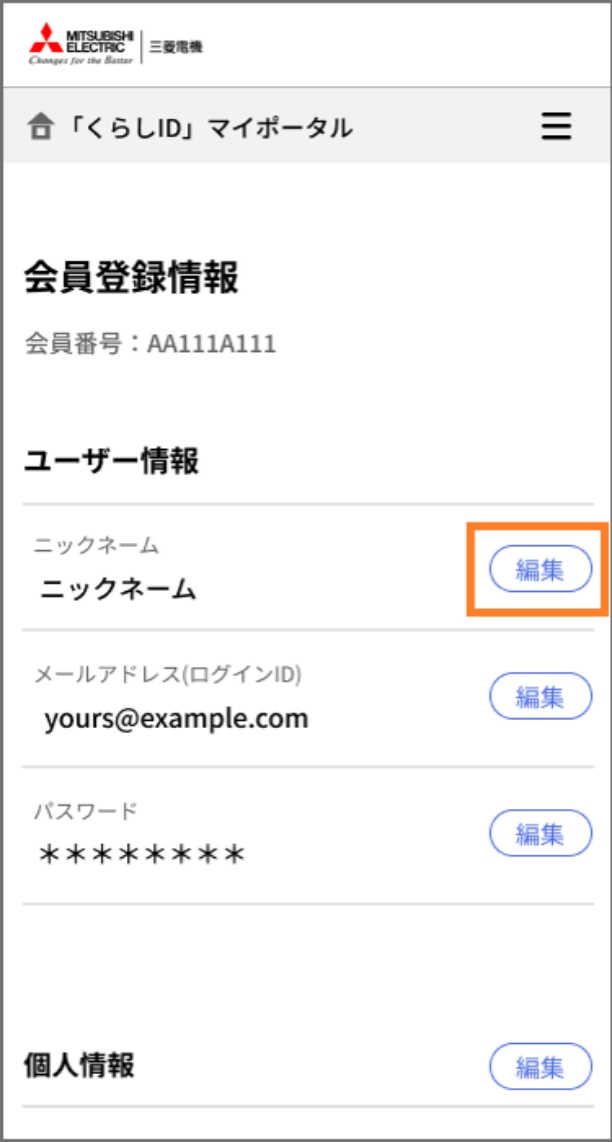Image resolution: width=612 pixels, height=1142 pixels.
Task: Edit the ニックネーム field
Action: 540,569
